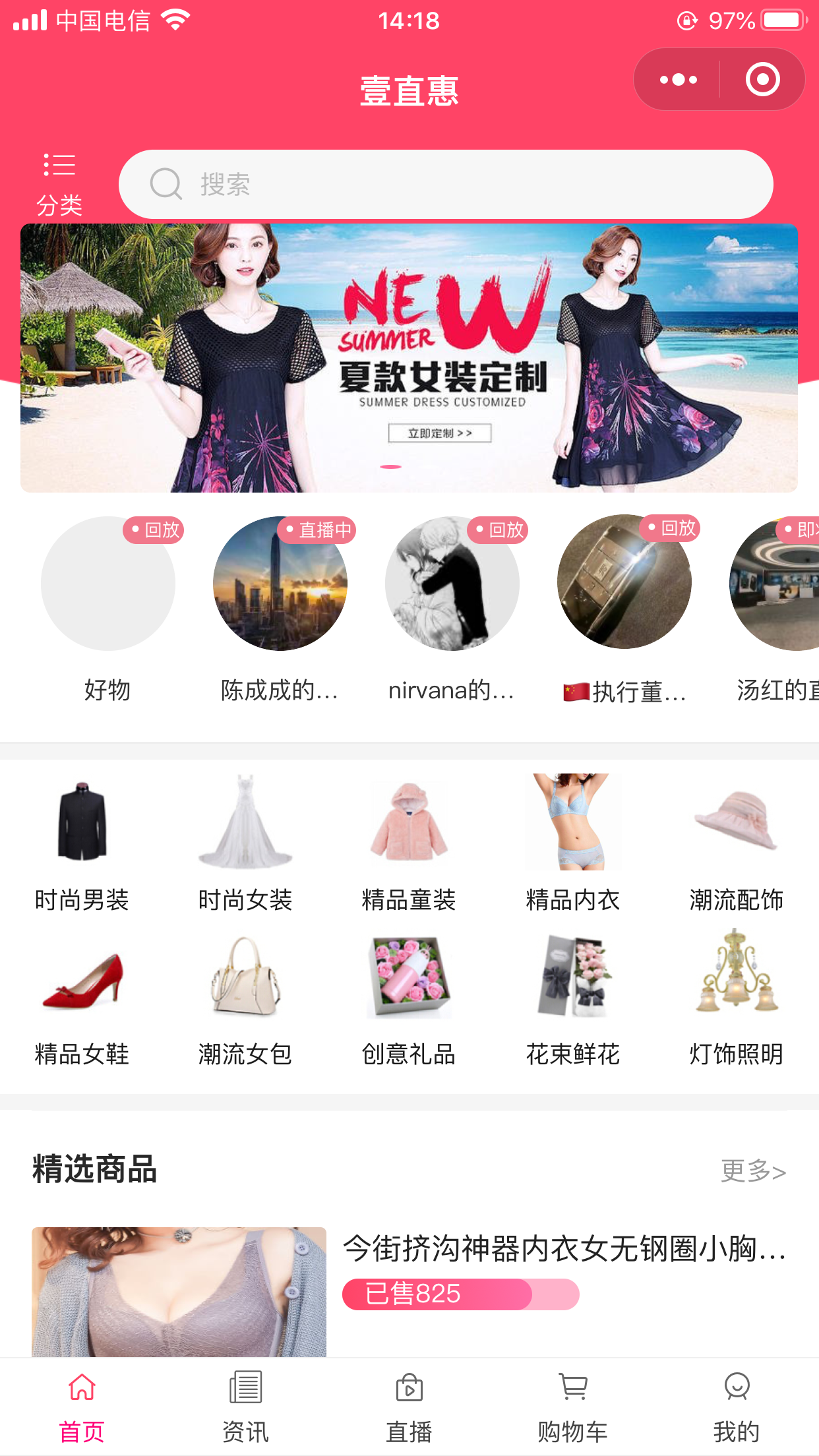Open the nirvana replay stream
Viewport: 819px width, 1456px height.
(x=452, y=584)
